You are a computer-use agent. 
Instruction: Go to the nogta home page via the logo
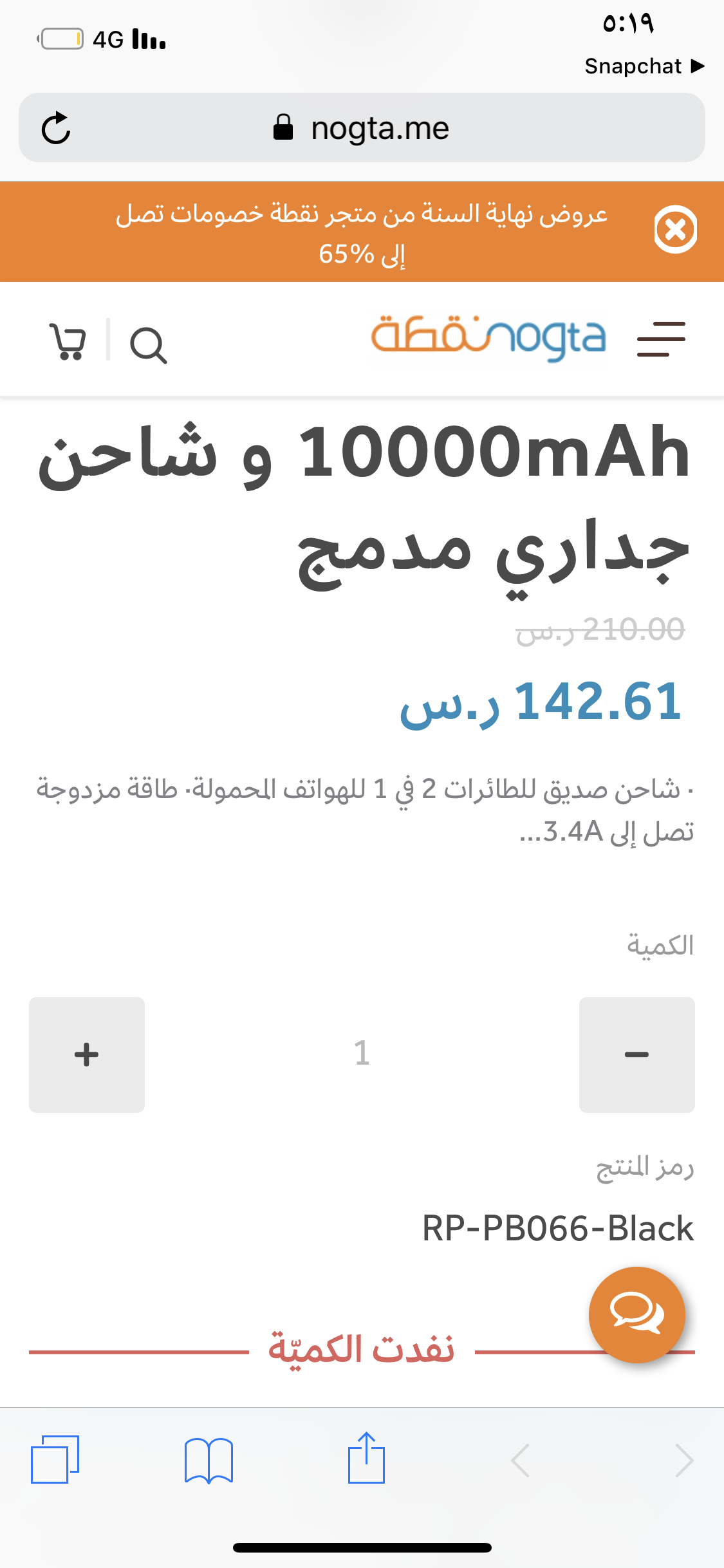(488, 338)
